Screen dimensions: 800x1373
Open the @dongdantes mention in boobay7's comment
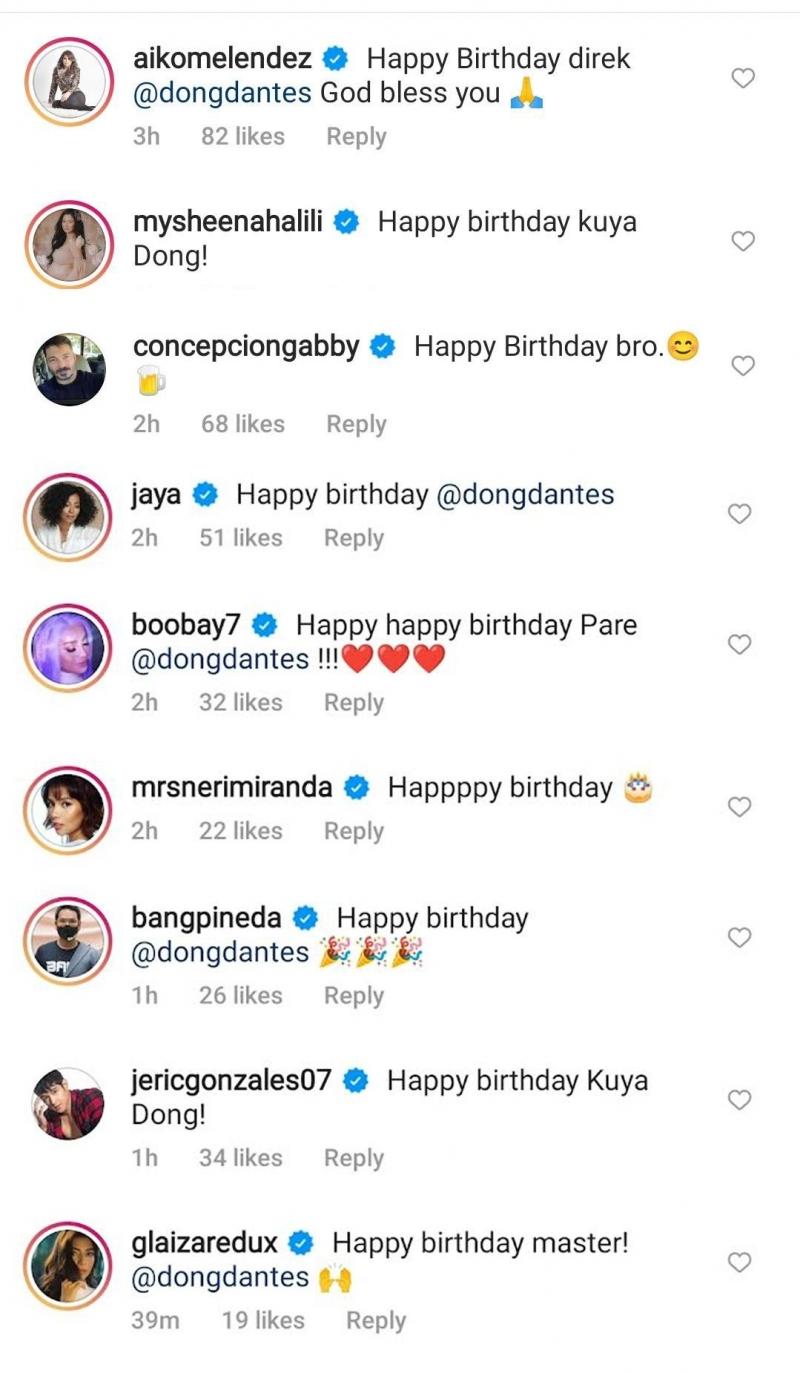pyautogui.click(x=220, y=660)
